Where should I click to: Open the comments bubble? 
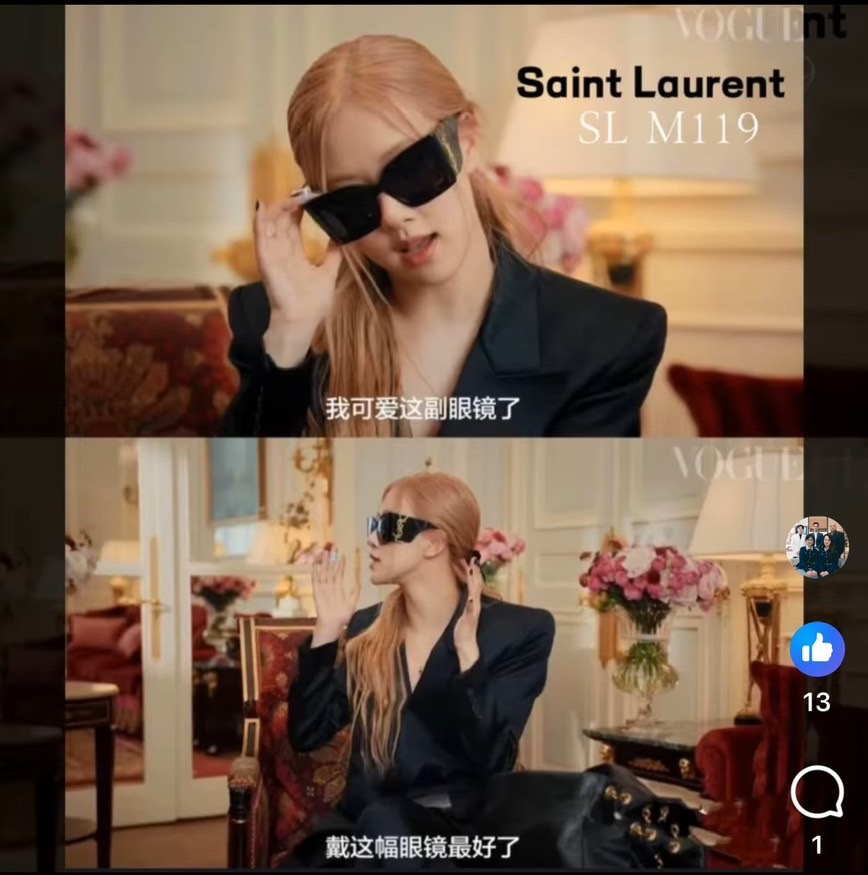coord(817,795)
